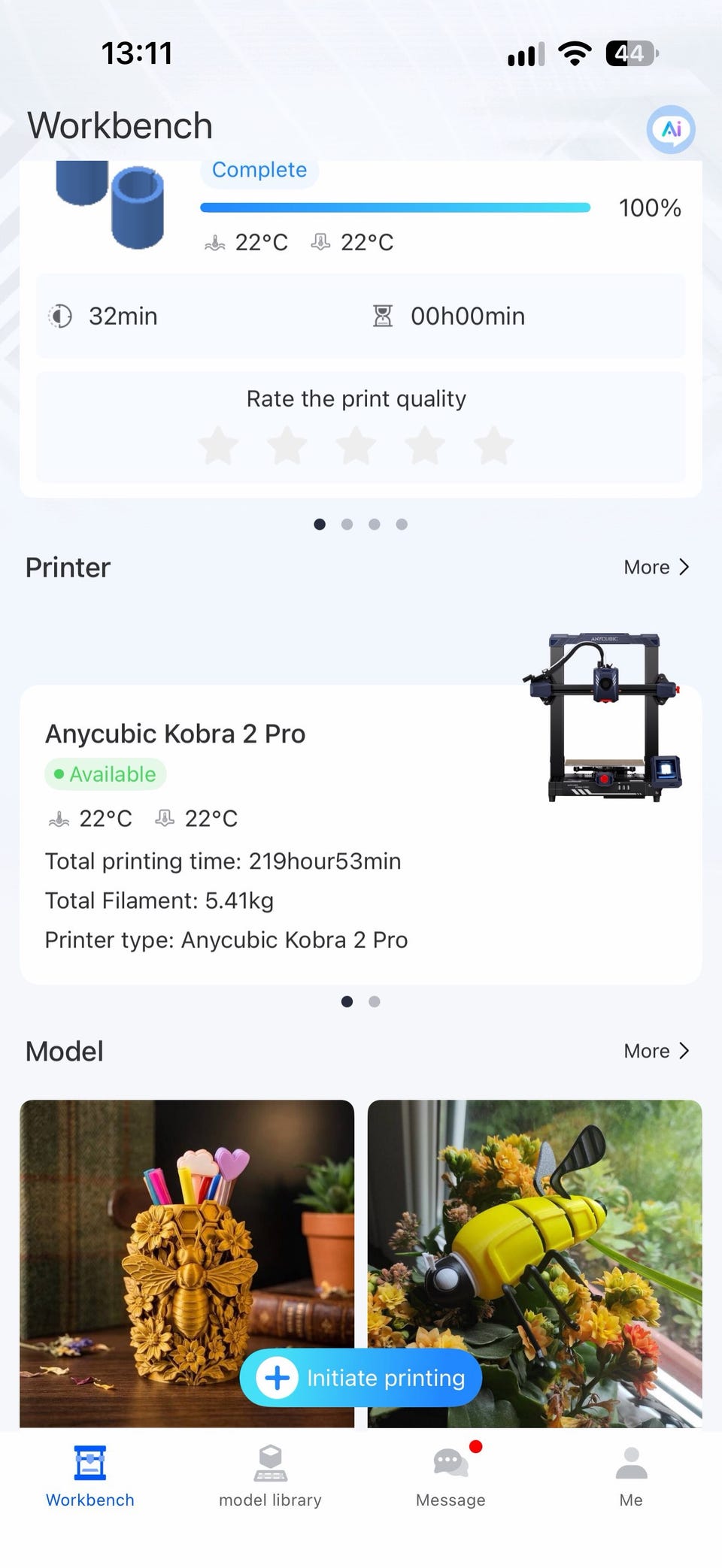Screen dimensions: 722x1568
Task: Open More in the Model section
Action: coord(657,1051)
